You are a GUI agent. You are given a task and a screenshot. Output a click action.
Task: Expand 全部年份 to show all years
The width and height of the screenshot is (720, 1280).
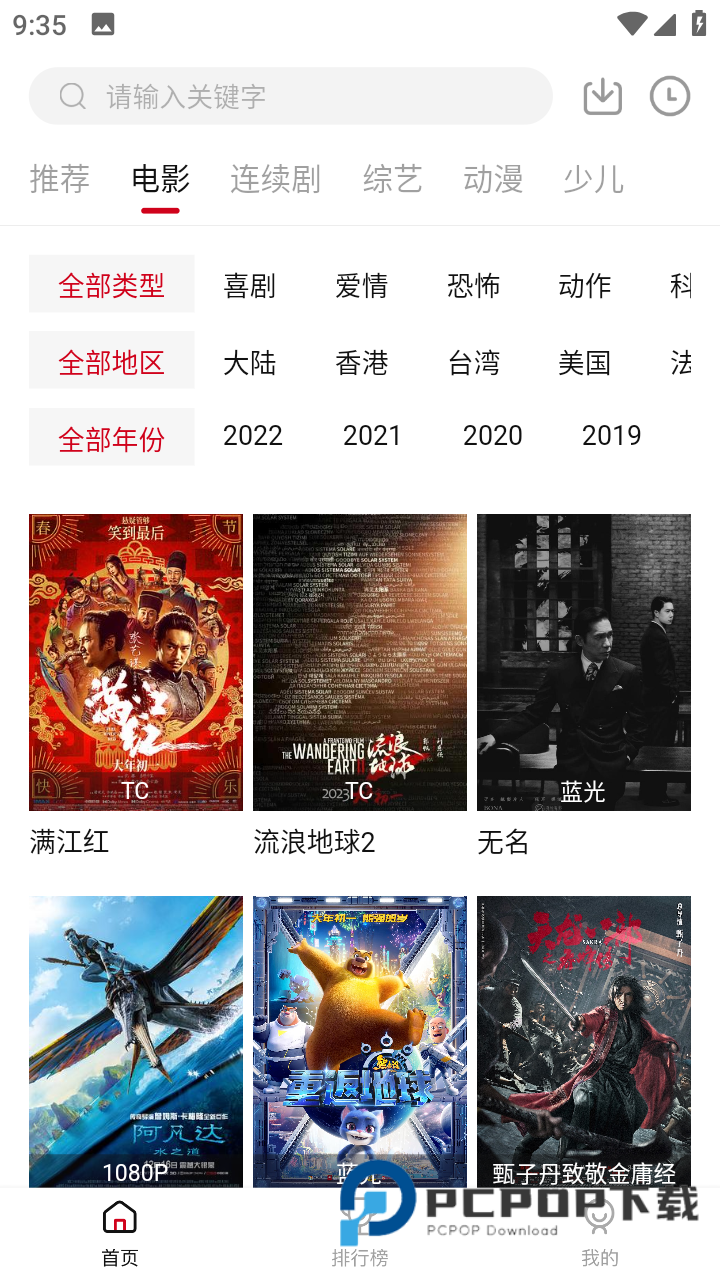[111, 437]
